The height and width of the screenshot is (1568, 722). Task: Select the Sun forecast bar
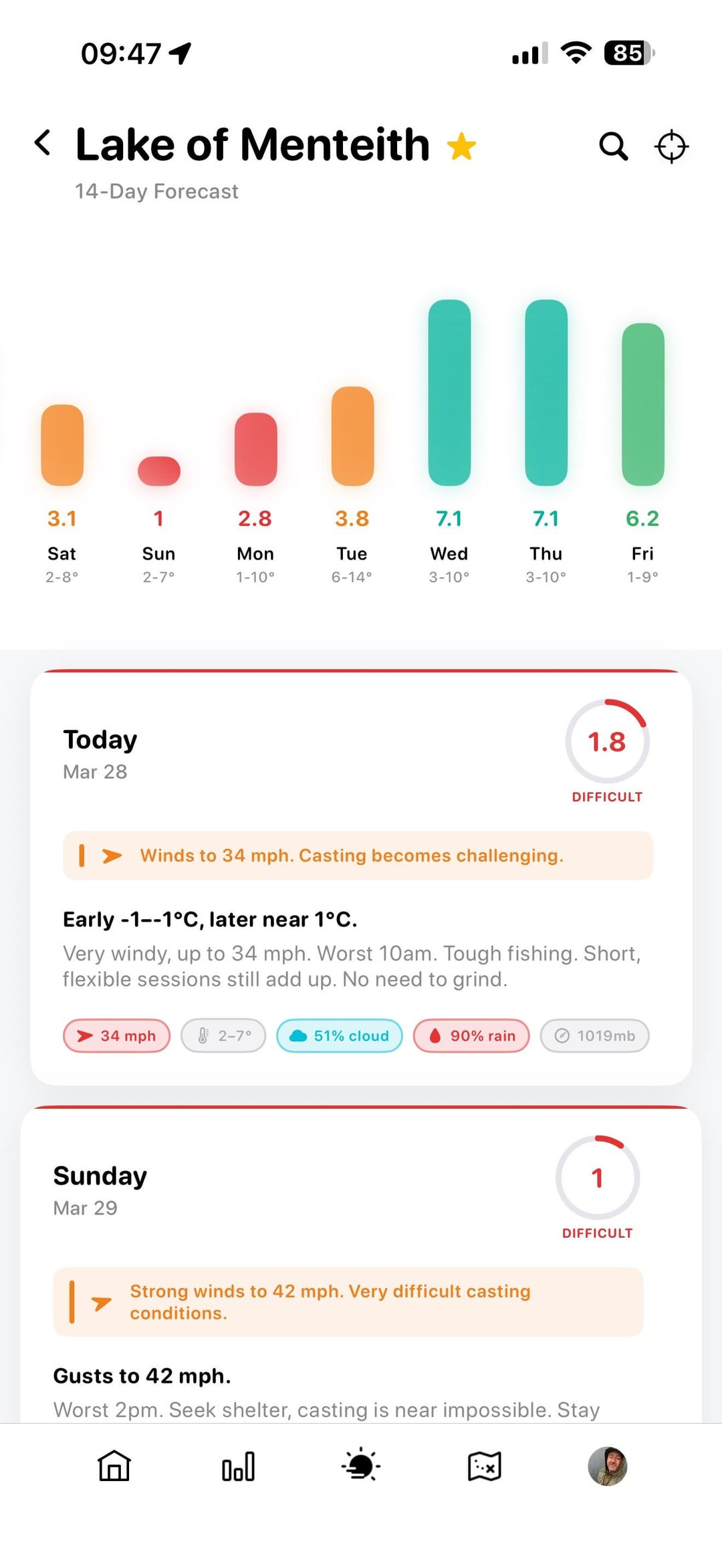point(159,471)
